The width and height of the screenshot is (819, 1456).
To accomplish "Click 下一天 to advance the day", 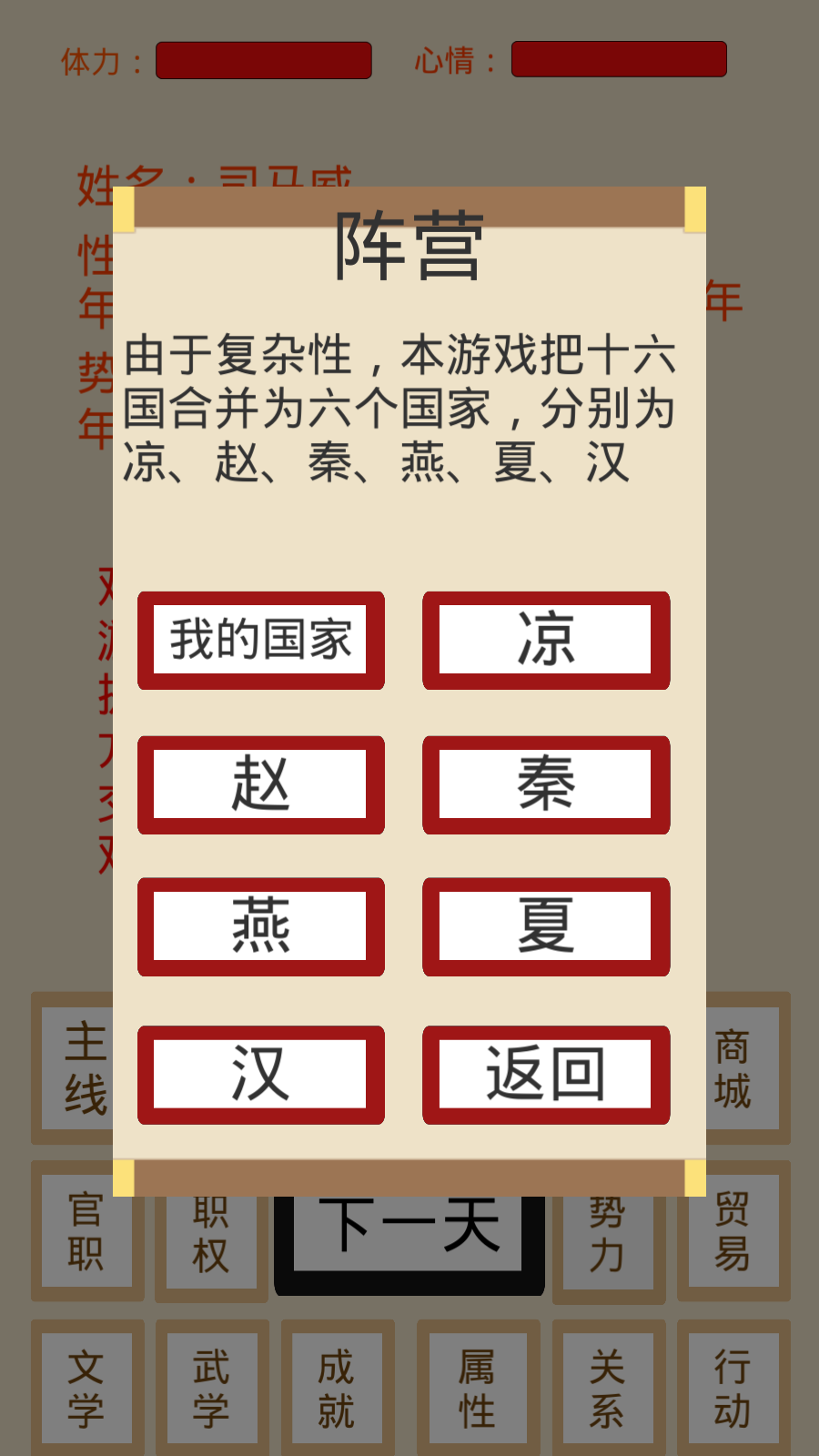I will 408,1230.
